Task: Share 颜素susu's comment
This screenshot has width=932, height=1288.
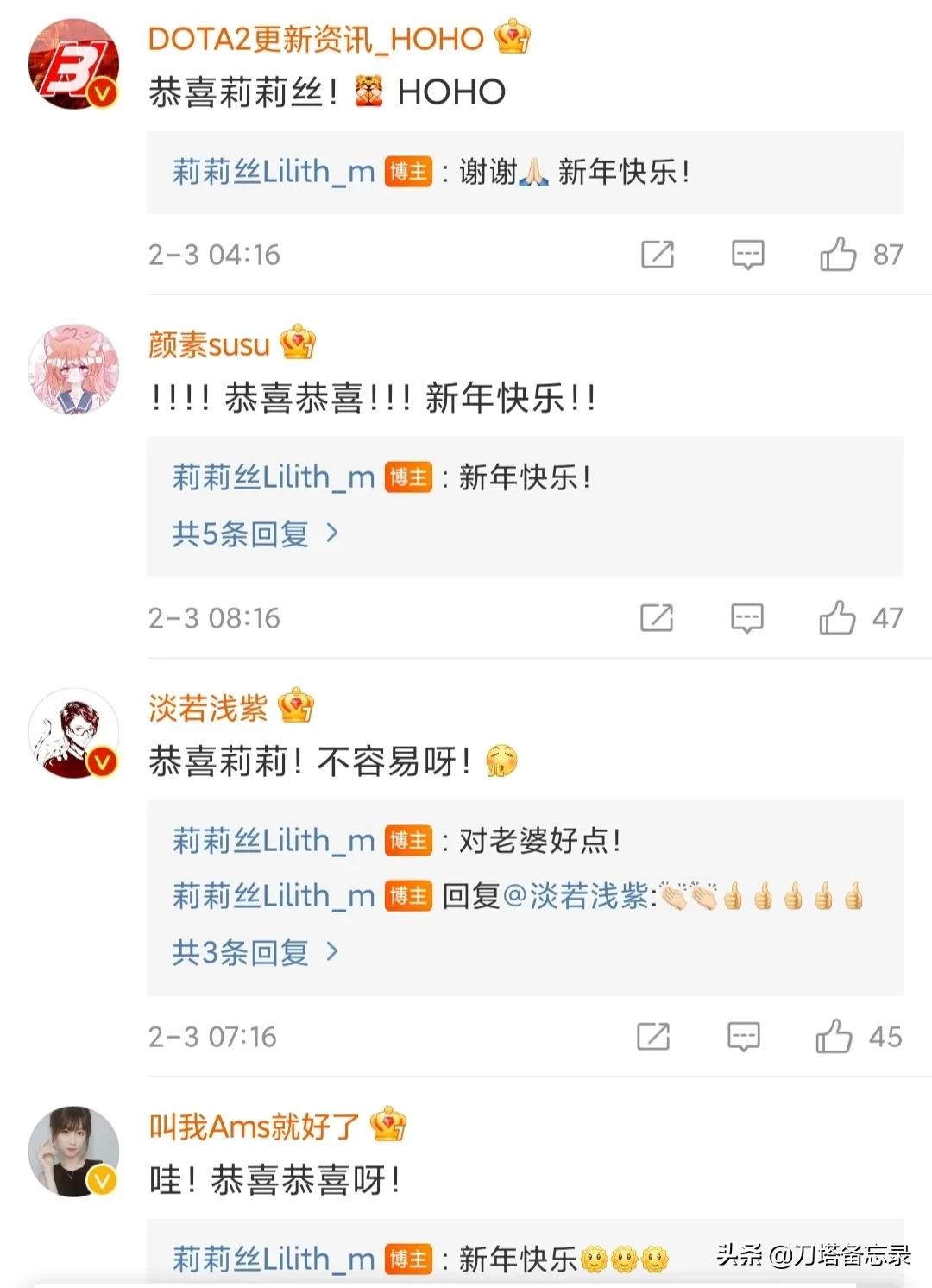Action: coord(656,618)
